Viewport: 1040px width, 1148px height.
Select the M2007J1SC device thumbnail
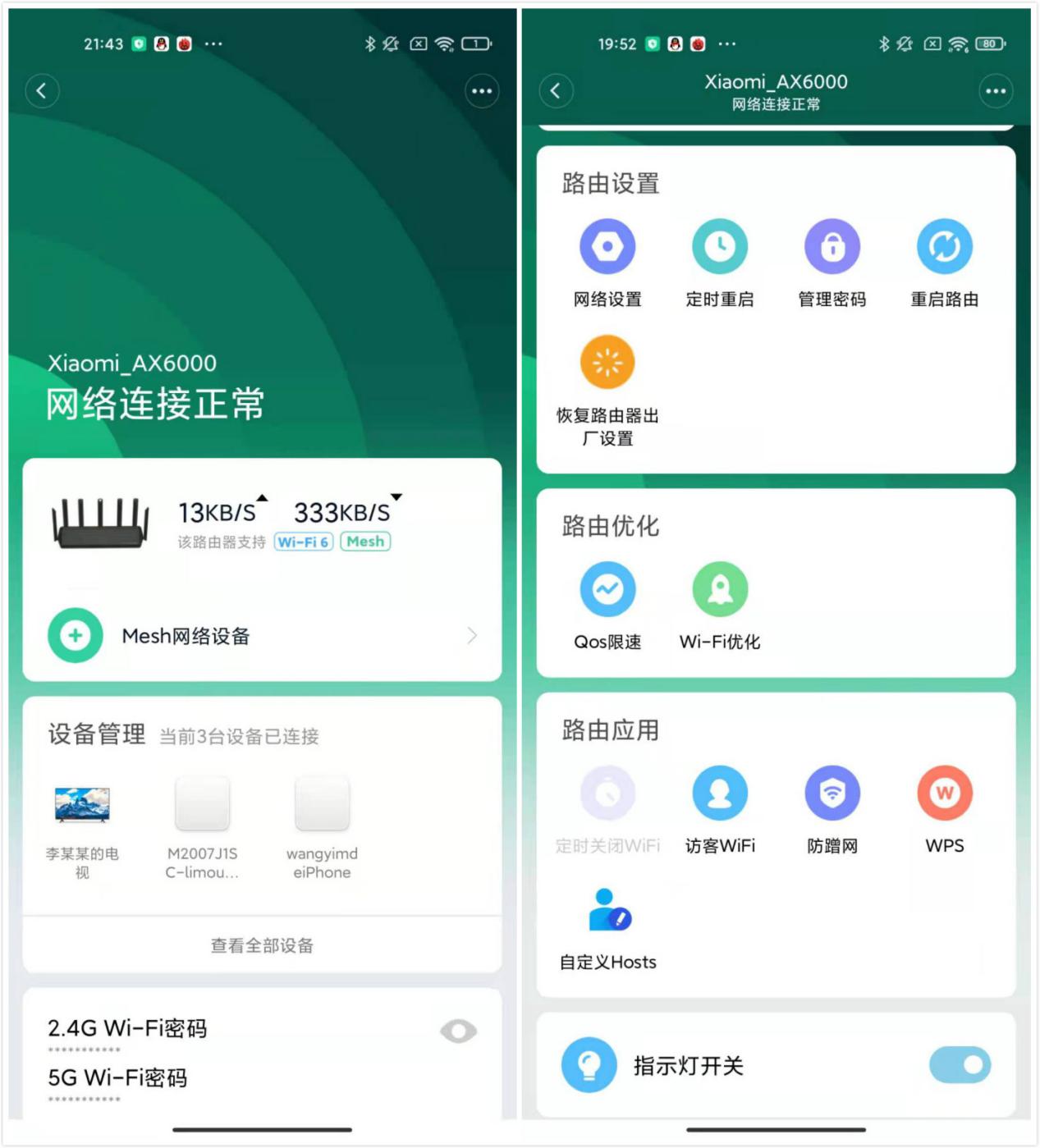pos(202,804)
